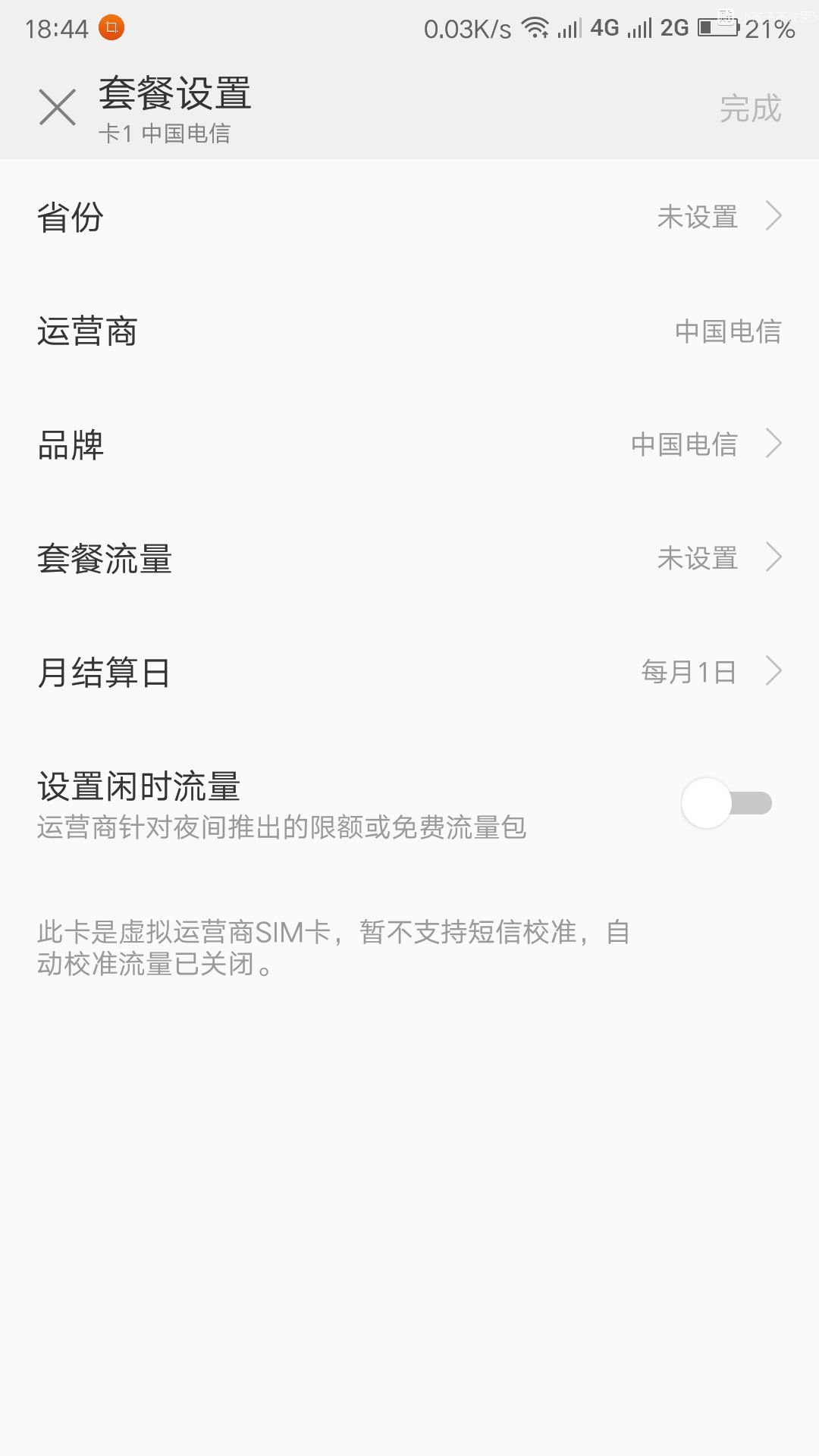Tap 完成 to finish setup
The height and width of the screenshot is (1456, 819).
tap(750, 108)
